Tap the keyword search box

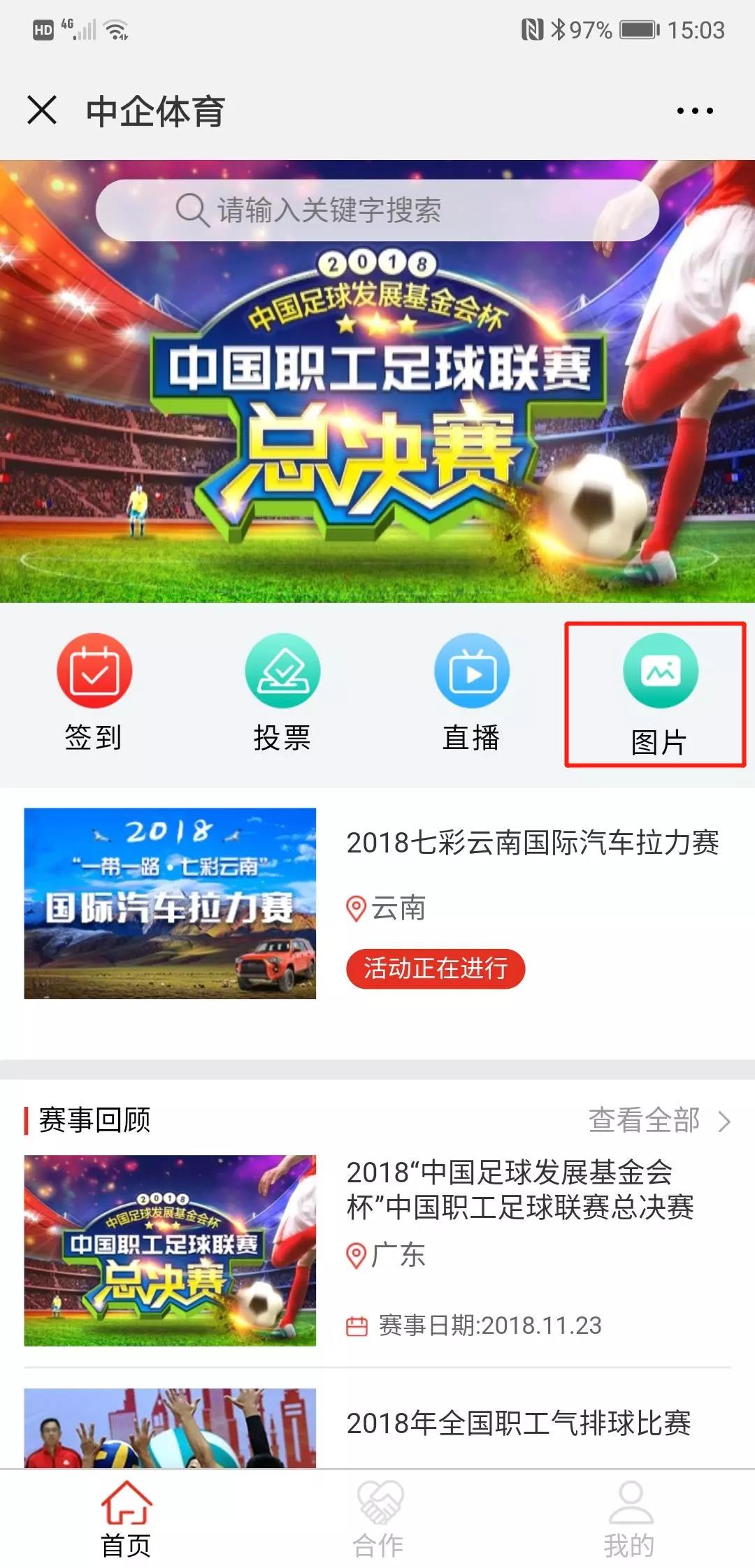[377, 210]
